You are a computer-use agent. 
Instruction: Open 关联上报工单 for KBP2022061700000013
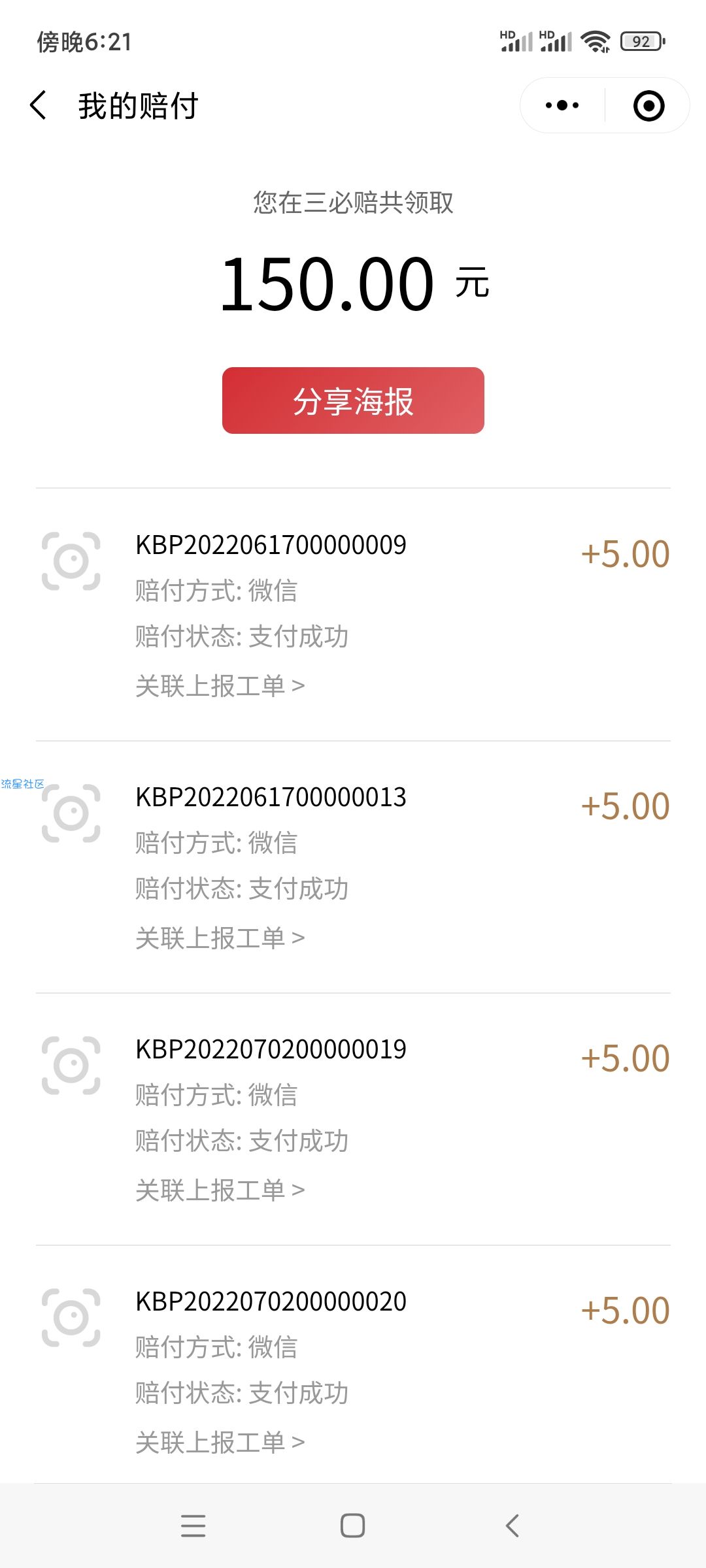[x=220, y=938]
